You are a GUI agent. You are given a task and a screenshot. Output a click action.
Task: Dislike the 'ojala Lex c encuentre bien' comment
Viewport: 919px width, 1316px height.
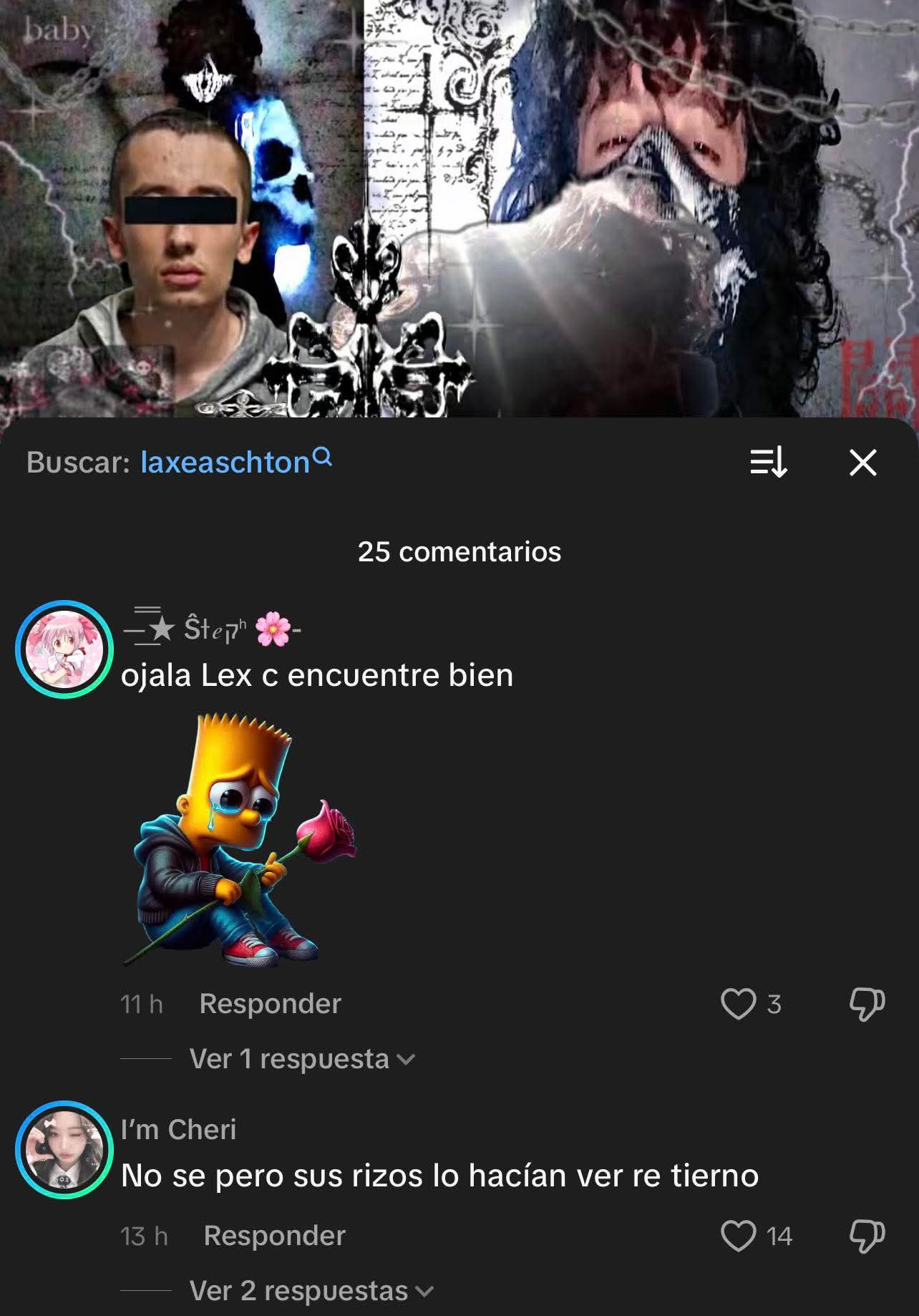click(867, 1004)
